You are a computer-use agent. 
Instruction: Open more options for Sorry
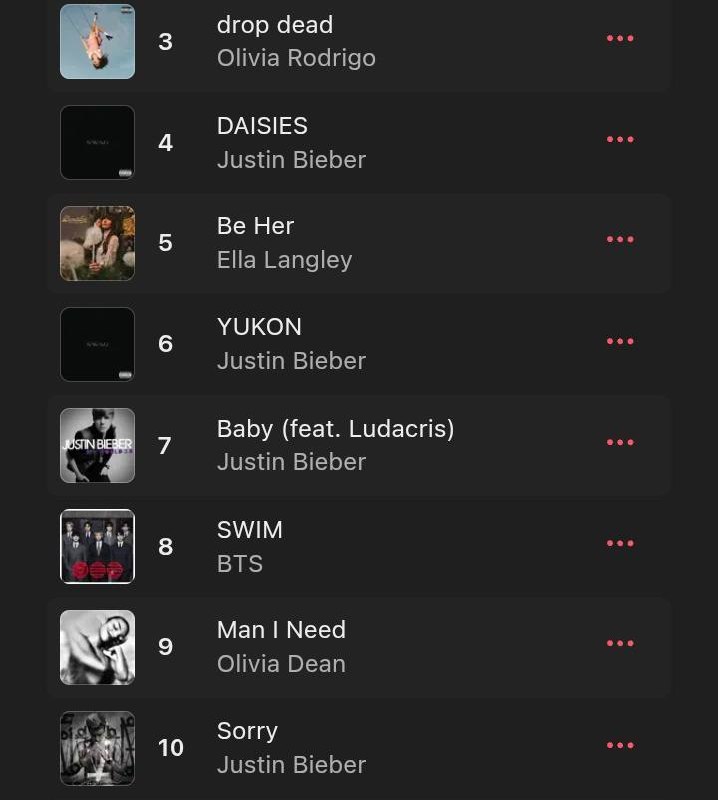[x=620, y=745]
